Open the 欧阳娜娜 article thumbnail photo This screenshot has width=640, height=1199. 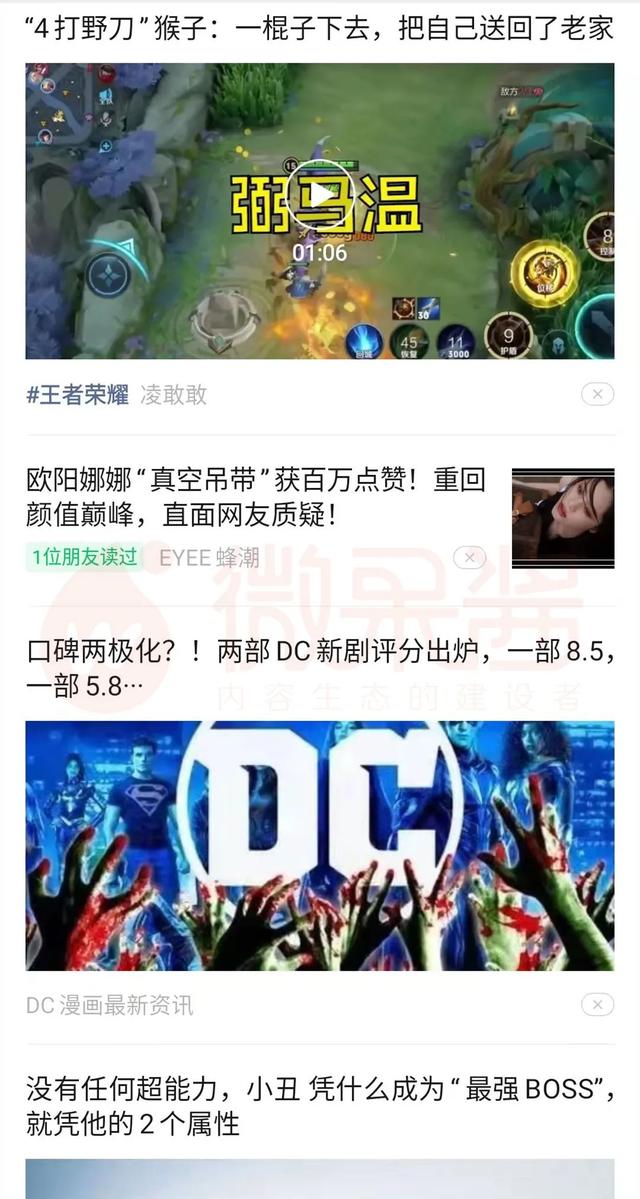[562, 517]
